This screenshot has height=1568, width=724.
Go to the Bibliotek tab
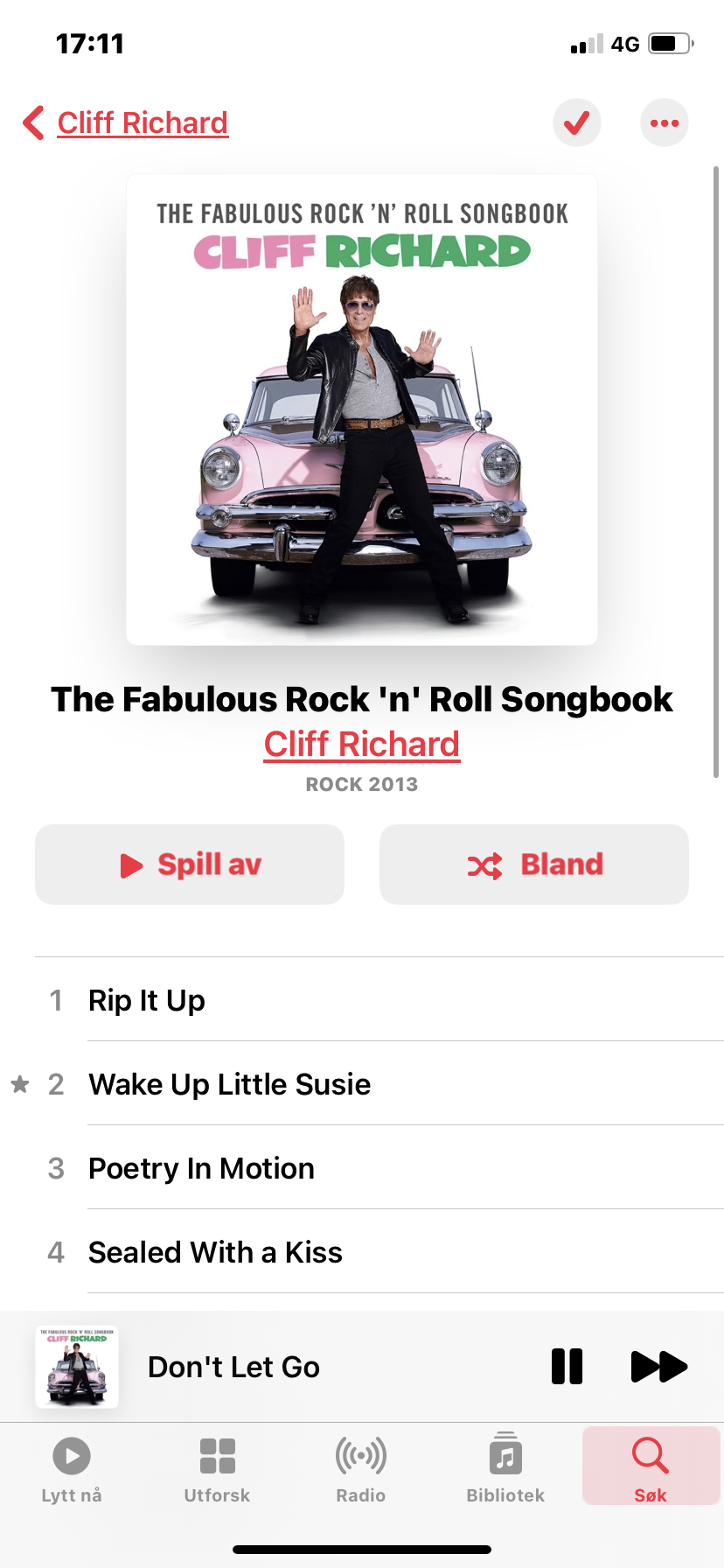(x=505, y=1470)
